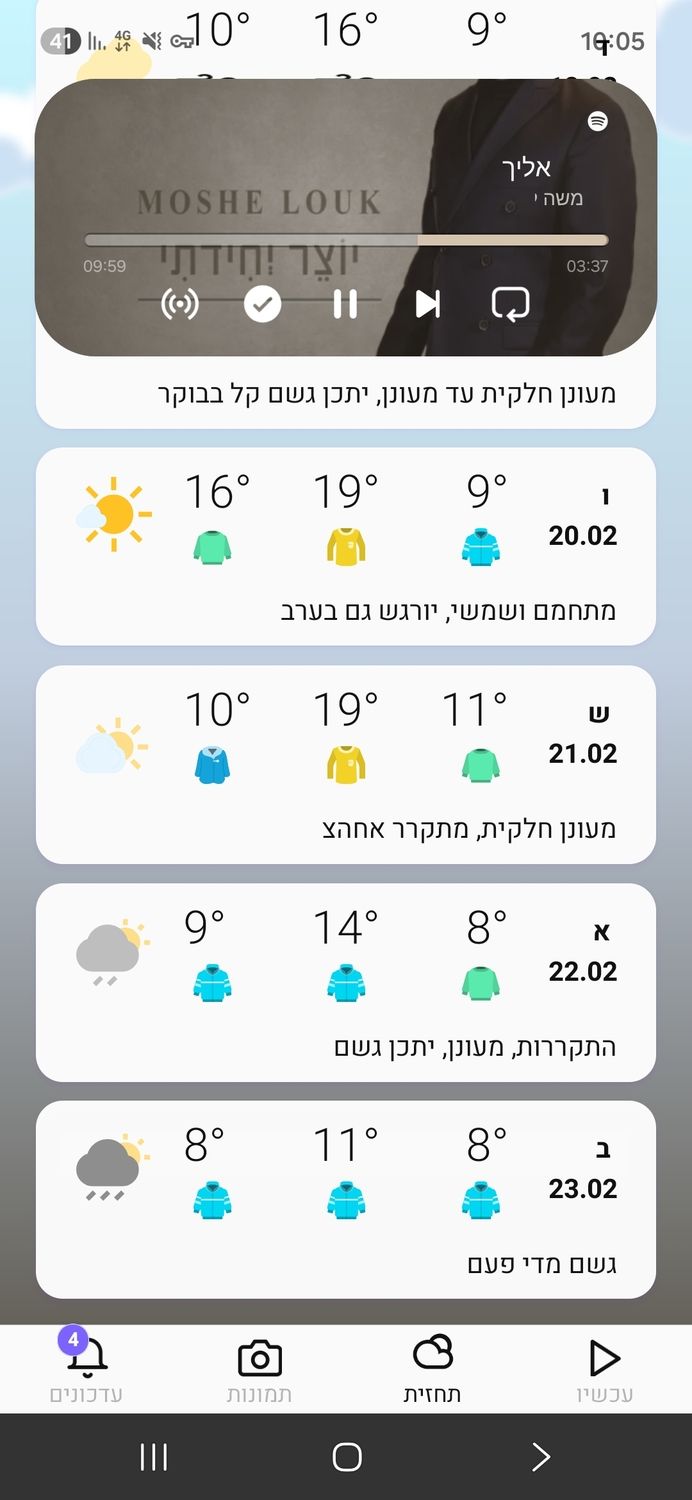Show details for the 23.02 forecast
Image resolution: width=692 pixels, height=1500 pixels.
346,1199
